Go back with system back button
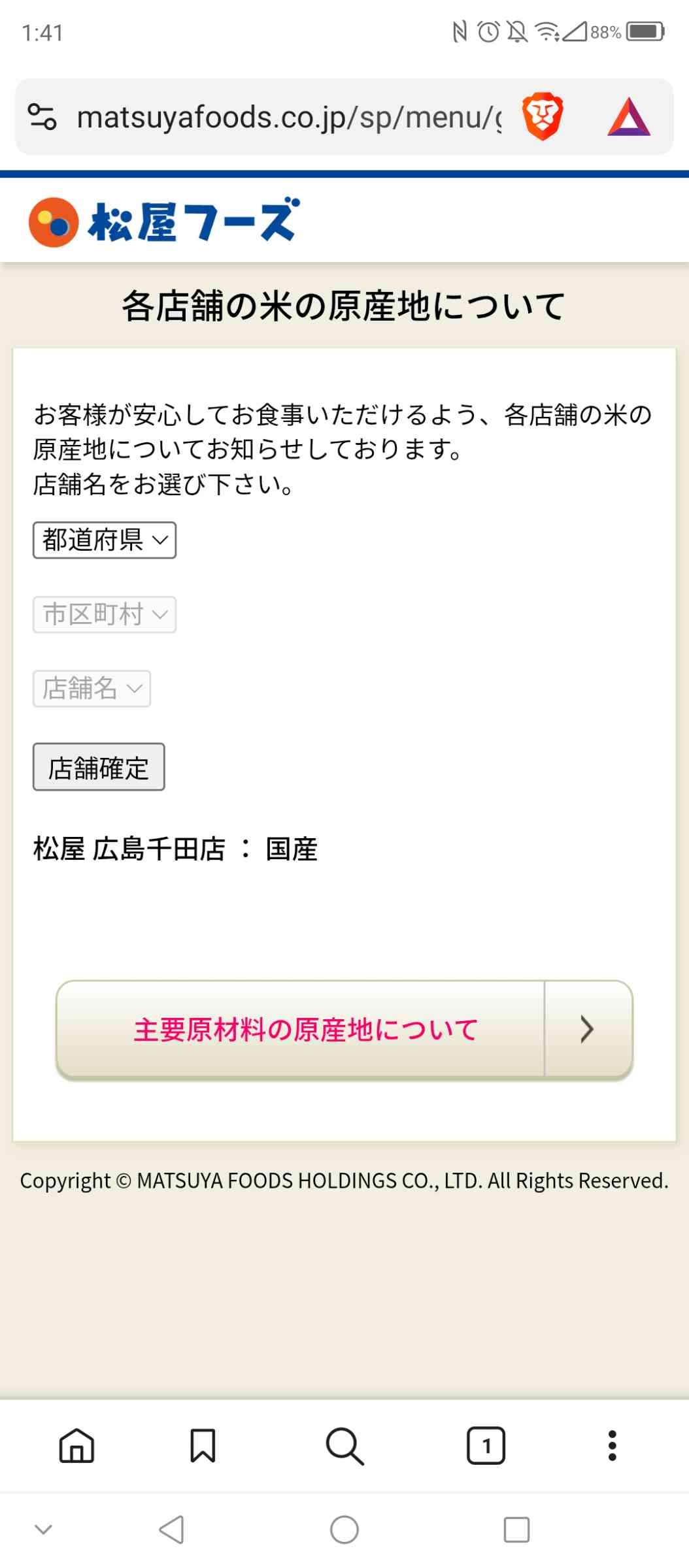 point(172,1529)
